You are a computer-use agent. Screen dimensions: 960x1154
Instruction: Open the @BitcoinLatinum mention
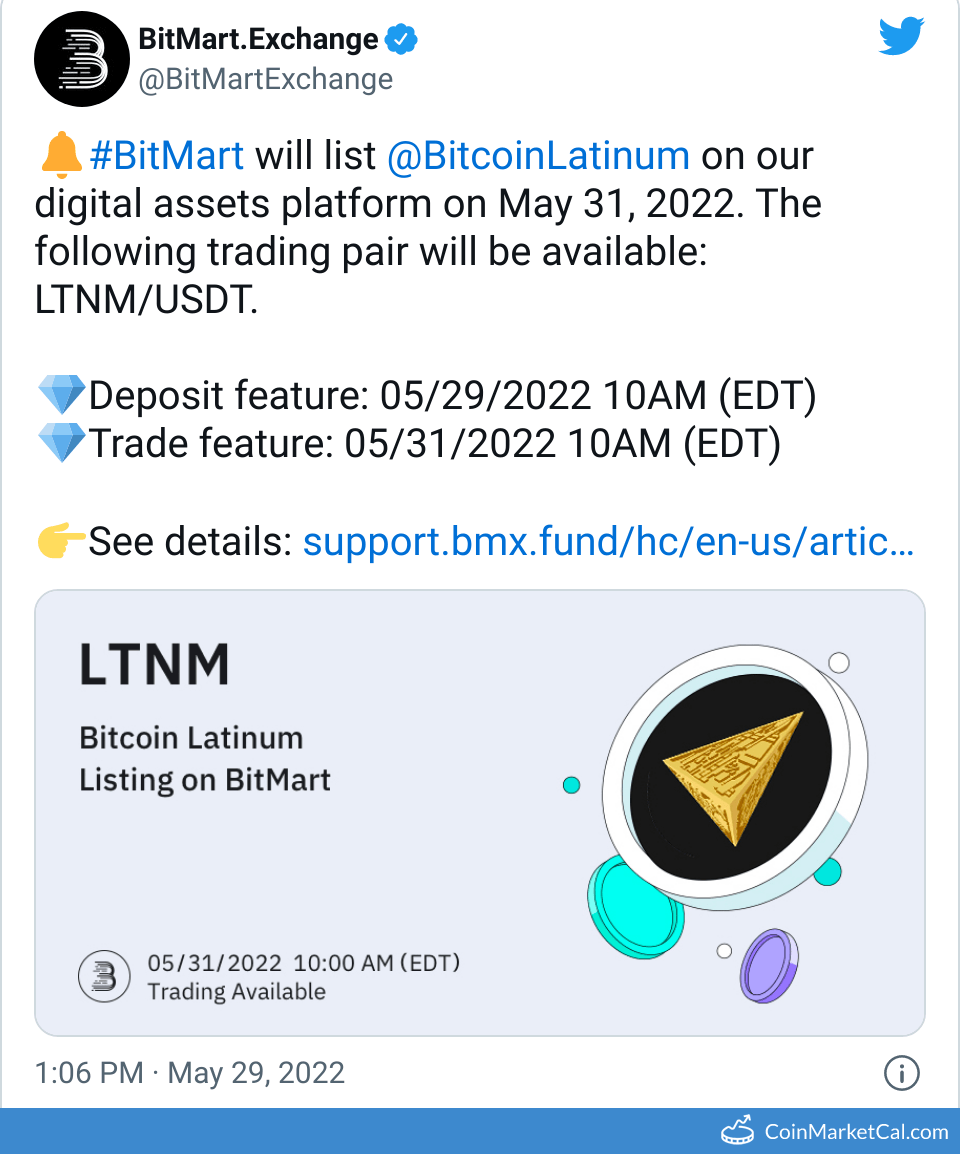coord(537,156)
